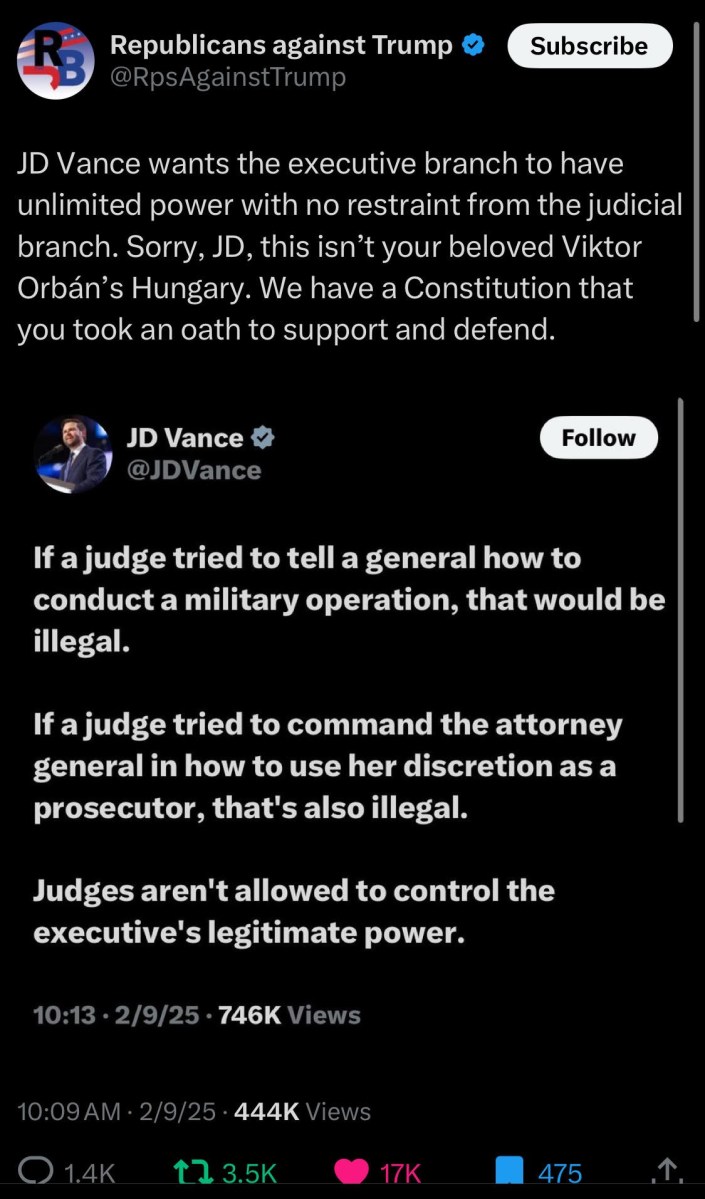Follow JD Vance

(x=598, y=438)
